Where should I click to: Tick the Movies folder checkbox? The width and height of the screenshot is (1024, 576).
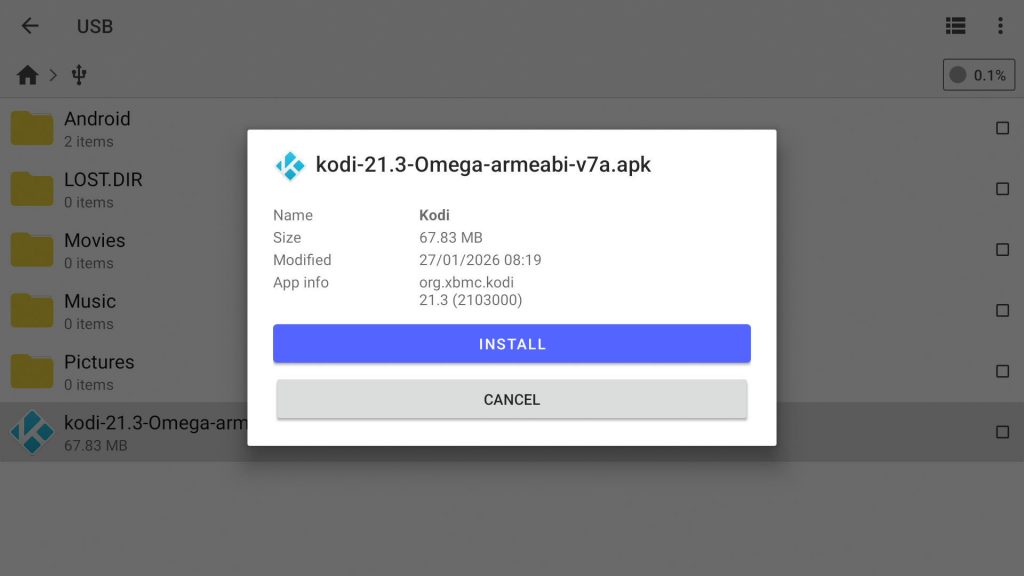coord(1002,250)
